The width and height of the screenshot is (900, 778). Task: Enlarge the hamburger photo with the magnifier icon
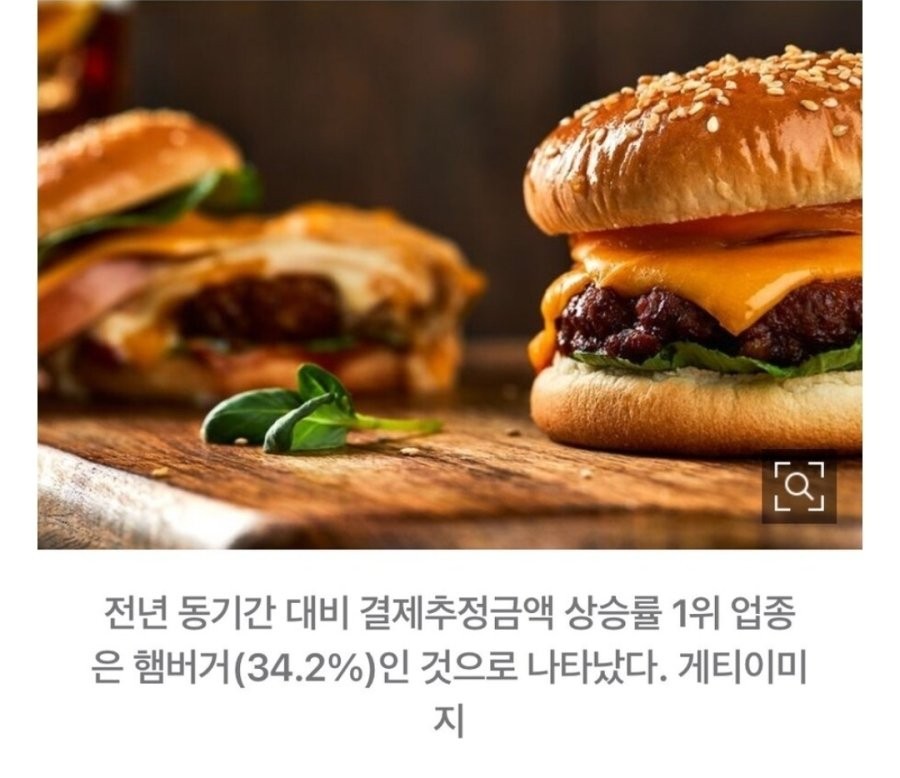coord(799,488)
